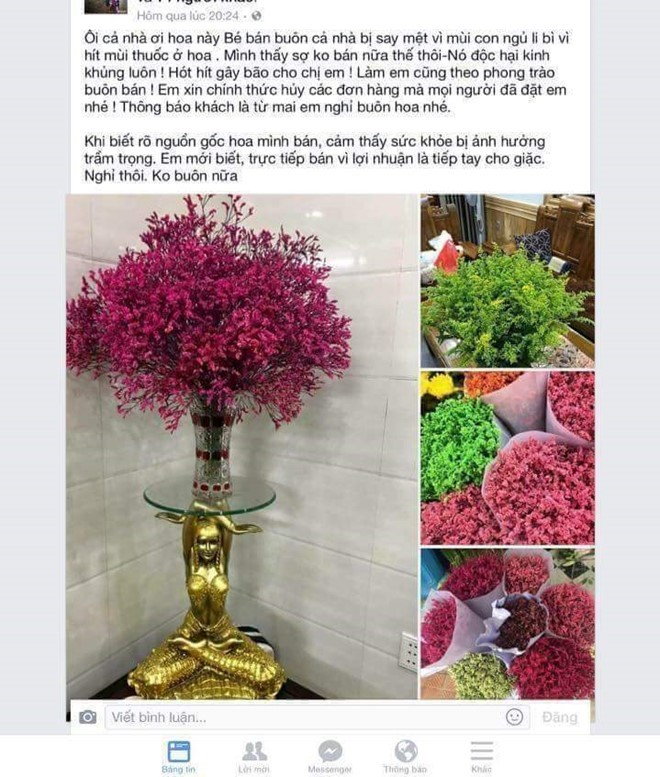Switch to the Lời mời tab
The height and width of the screenshot is (777, 660).
pos(254,755)
